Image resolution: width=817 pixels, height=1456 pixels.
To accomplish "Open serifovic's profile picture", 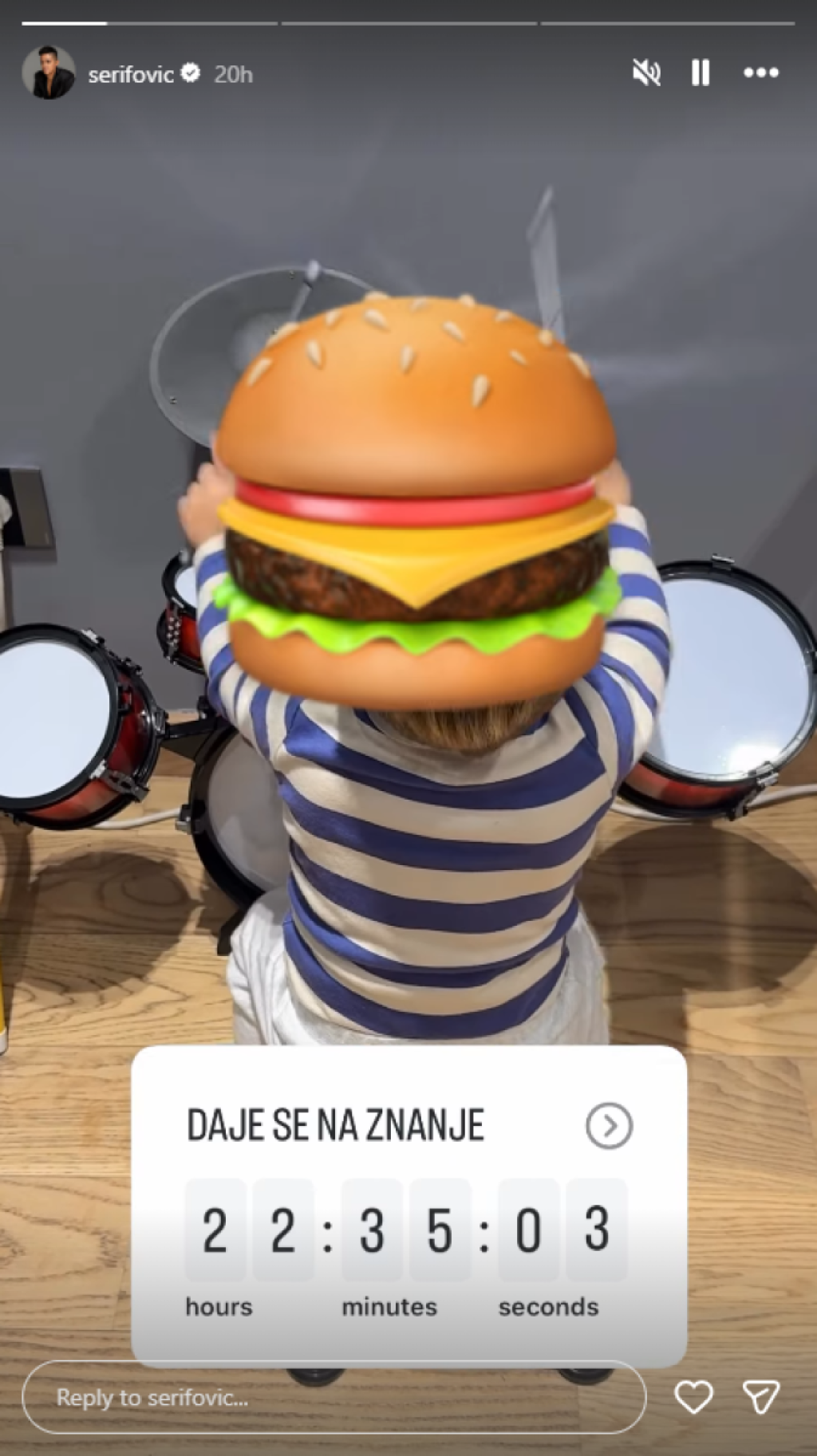I will point(48,73).
